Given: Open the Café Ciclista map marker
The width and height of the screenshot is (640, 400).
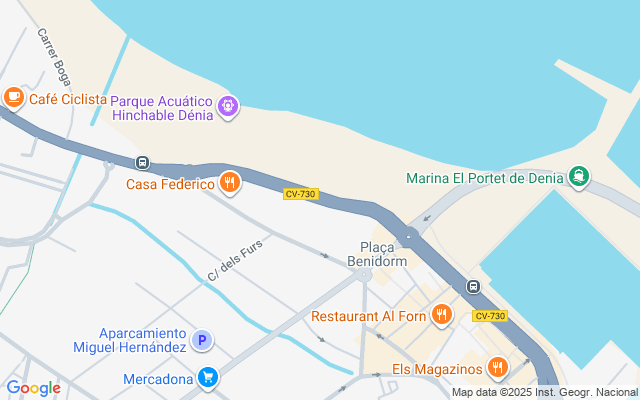Looking at the screenshot, I should coord(13,97).
